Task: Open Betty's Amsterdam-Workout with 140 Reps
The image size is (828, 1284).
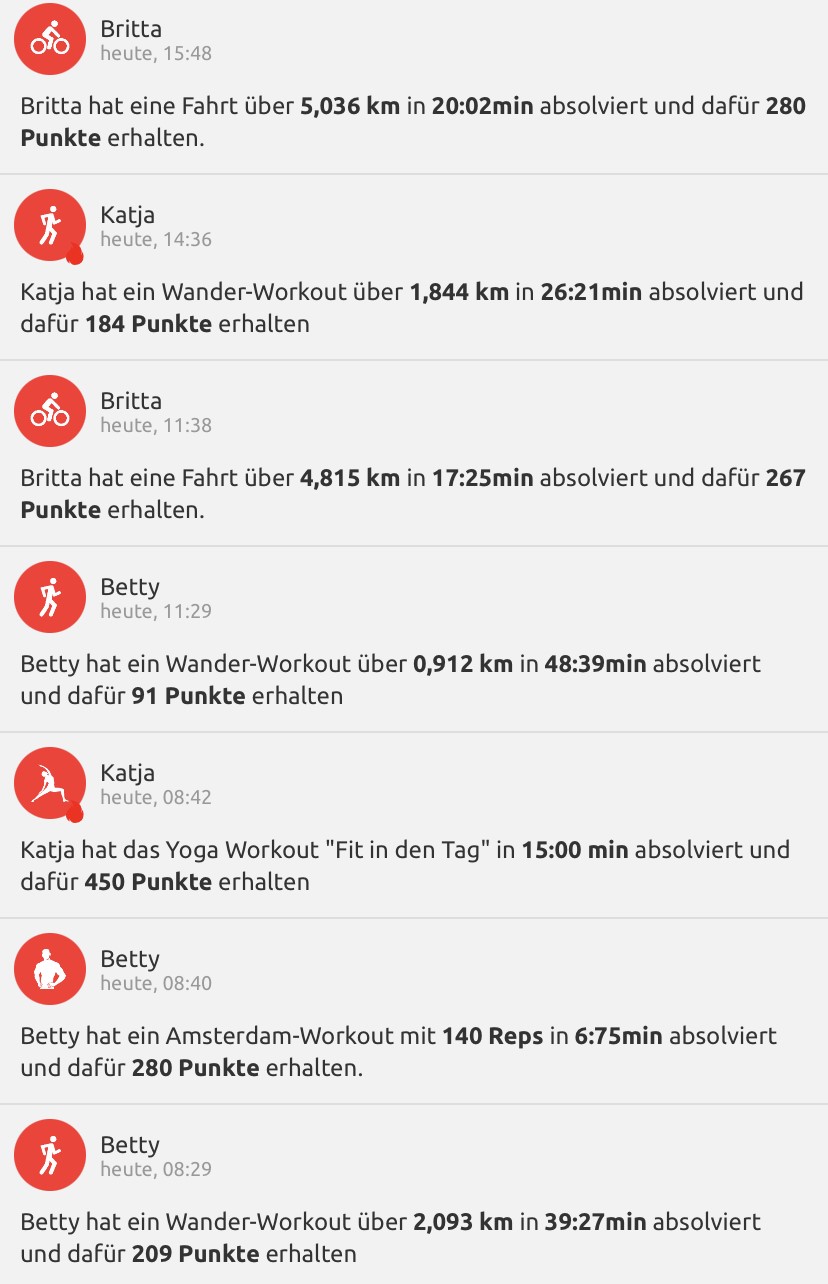Action: [413, 1051]
